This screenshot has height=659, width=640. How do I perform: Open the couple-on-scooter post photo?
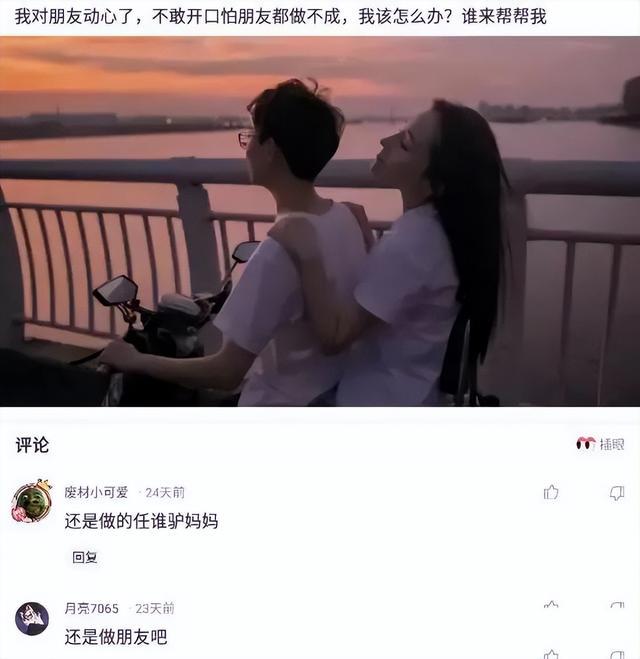click(320, 221)
